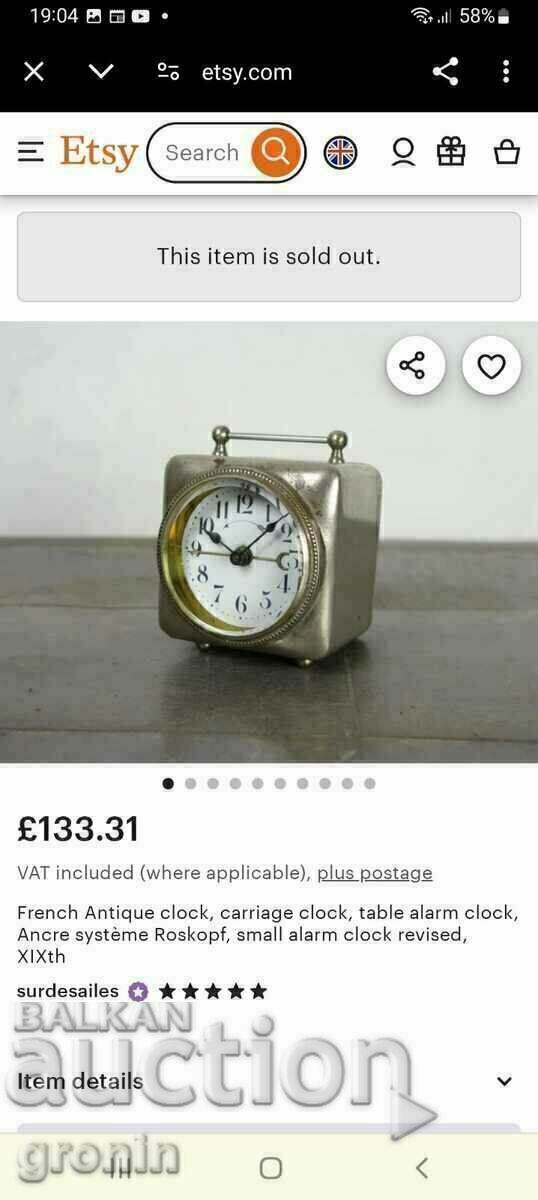Go to the Etsy homepage logo
This screenshot has height=1200, width=538.
click(99, 152)
